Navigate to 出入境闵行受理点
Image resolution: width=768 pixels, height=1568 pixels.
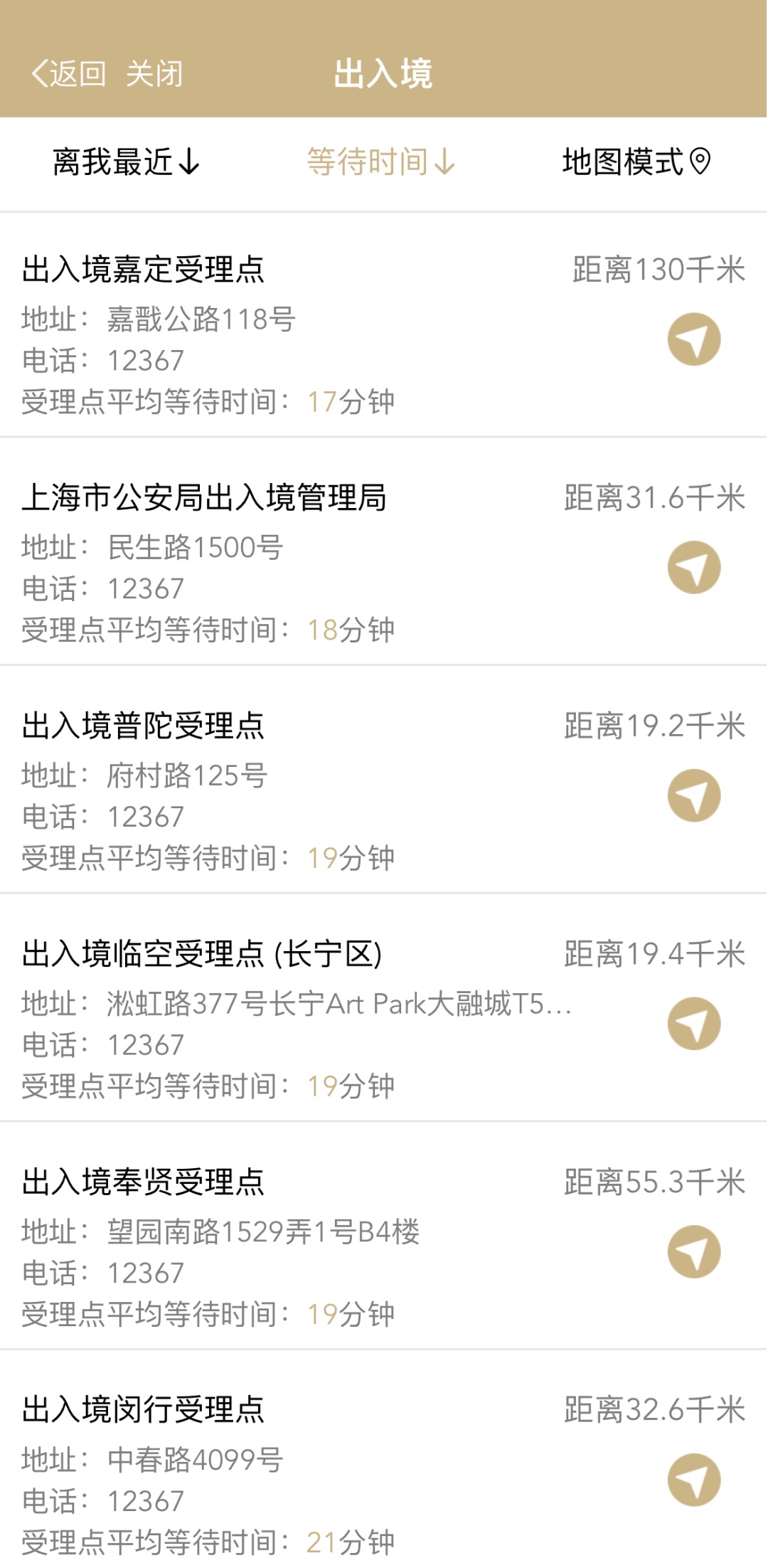(x=694, y=1480)
